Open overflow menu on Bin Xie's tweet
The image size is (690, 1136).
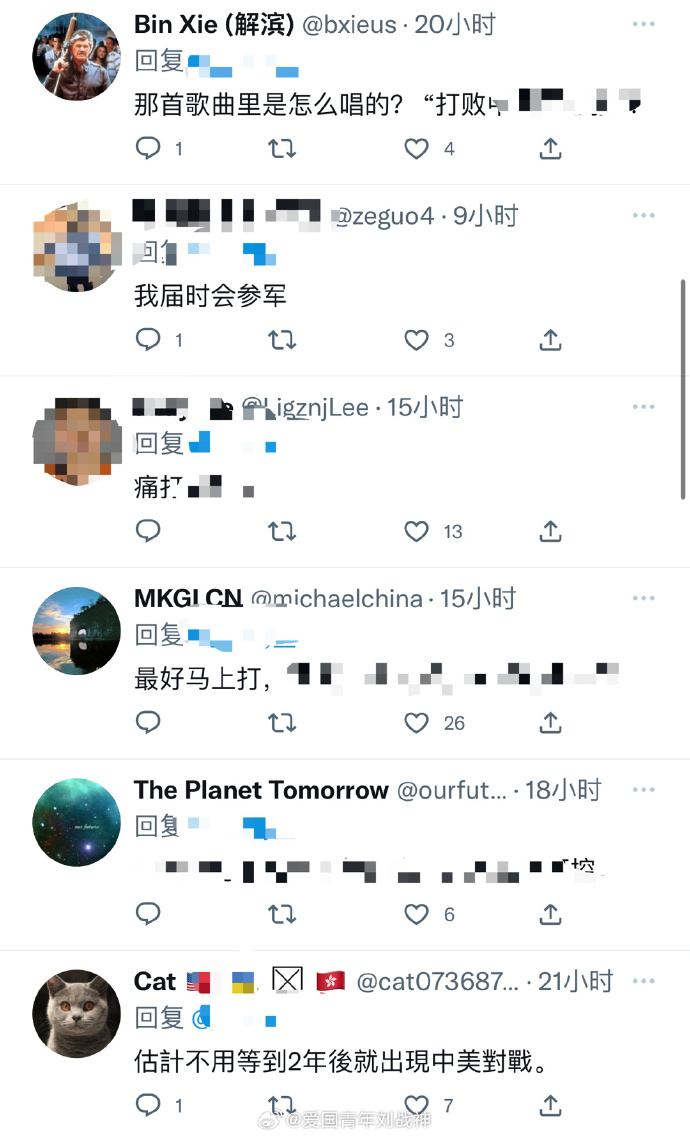pyautogui.click(x=643, y=24)
